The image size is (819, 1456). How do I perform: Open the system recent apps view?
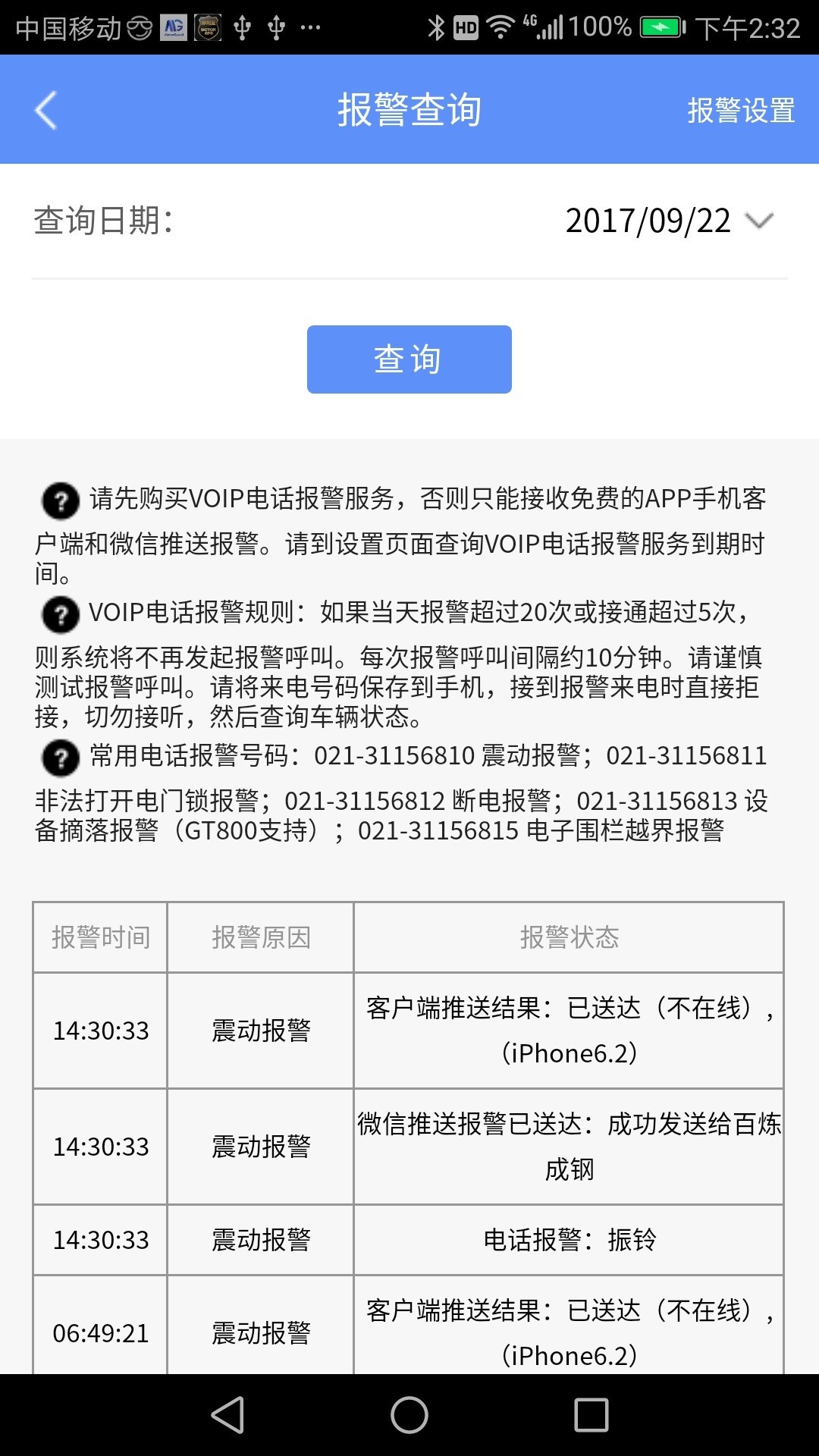point(591,1415)
